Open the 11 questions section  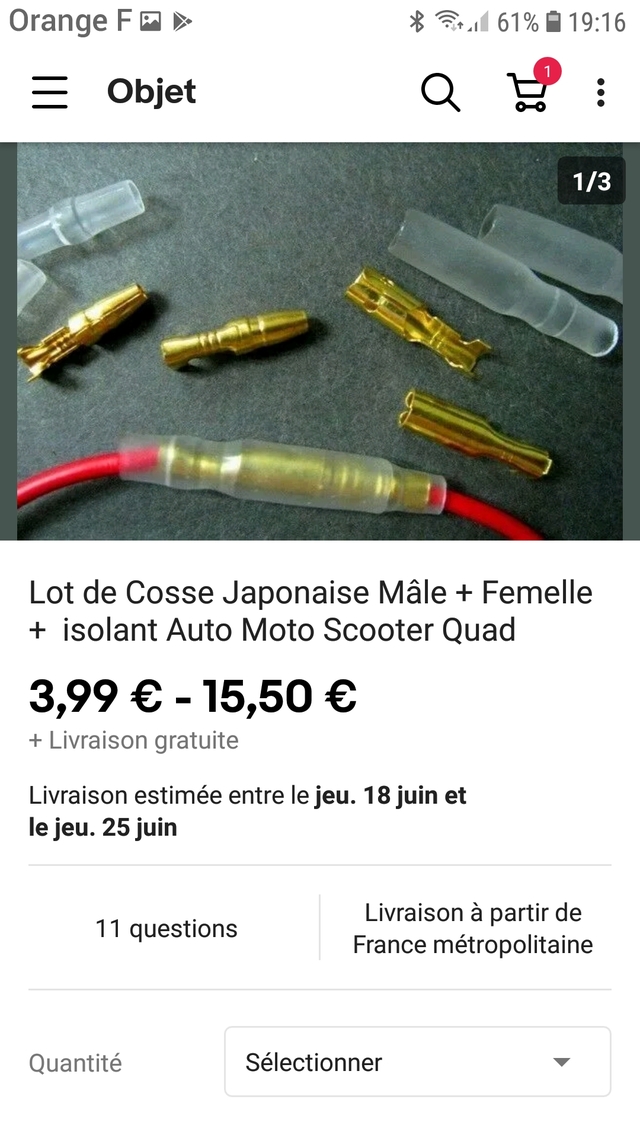[x=167, y=928]
